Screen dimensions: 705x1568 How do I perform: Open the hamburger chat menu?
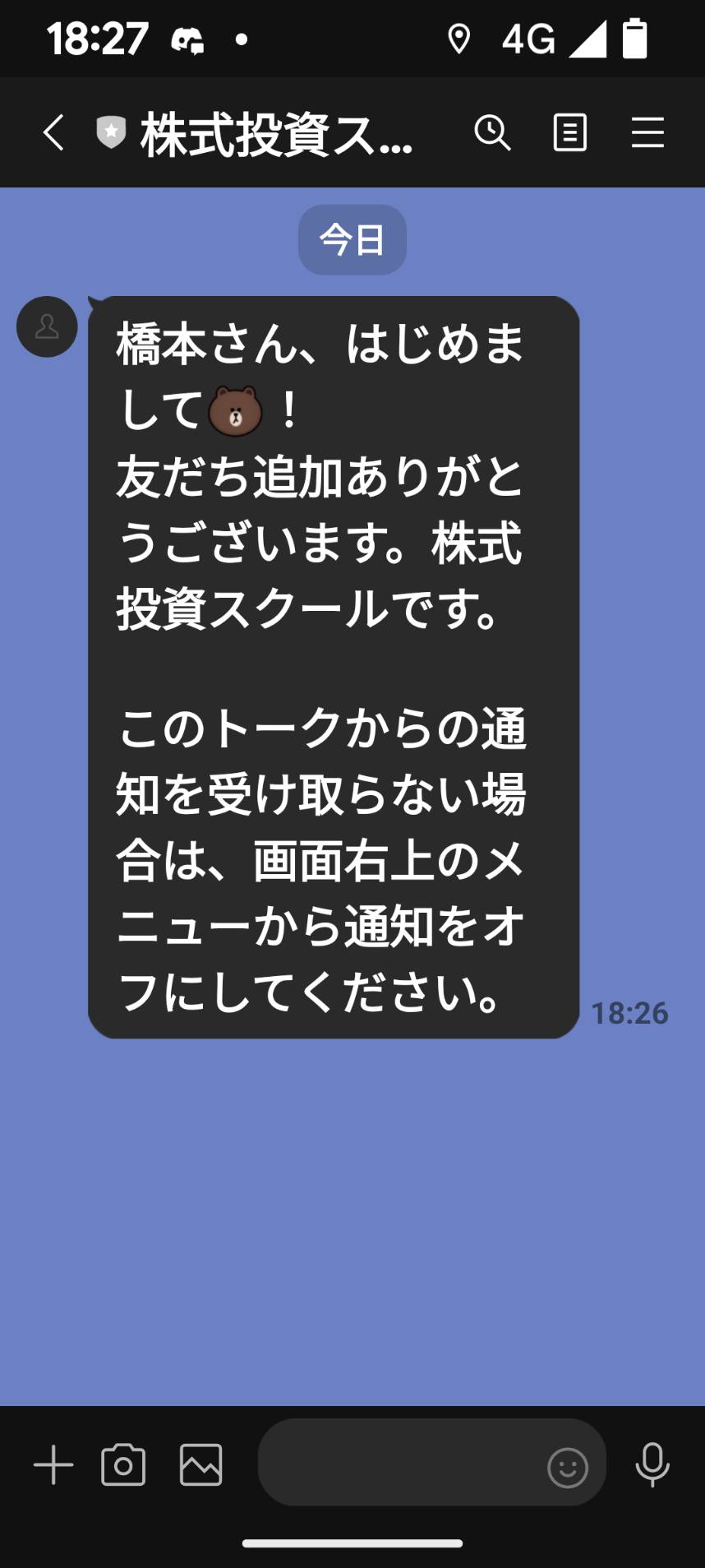pyautogui.click(x=647, y=132)
